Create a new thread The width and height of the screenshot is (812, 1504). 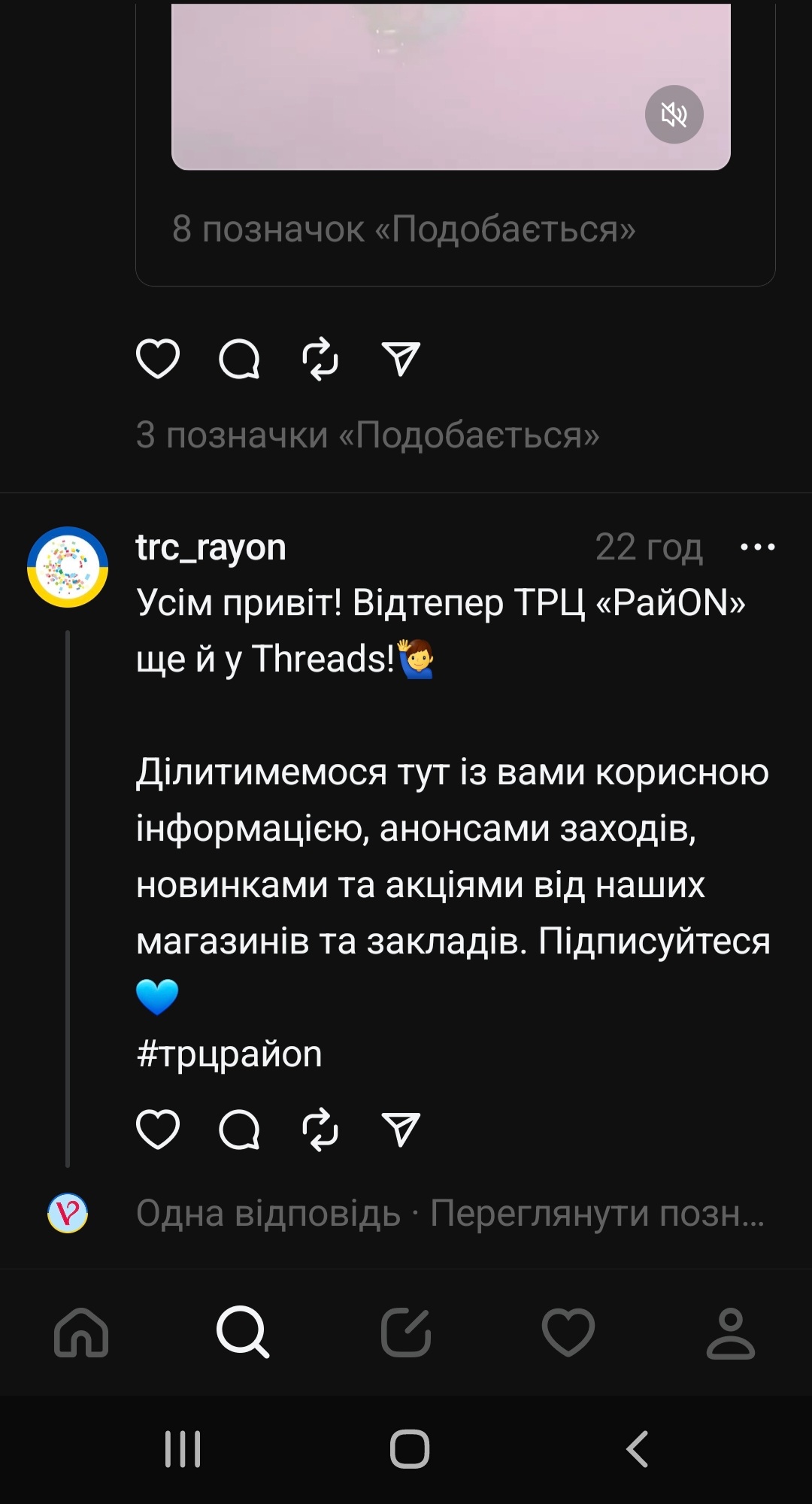coord(406,1333)
